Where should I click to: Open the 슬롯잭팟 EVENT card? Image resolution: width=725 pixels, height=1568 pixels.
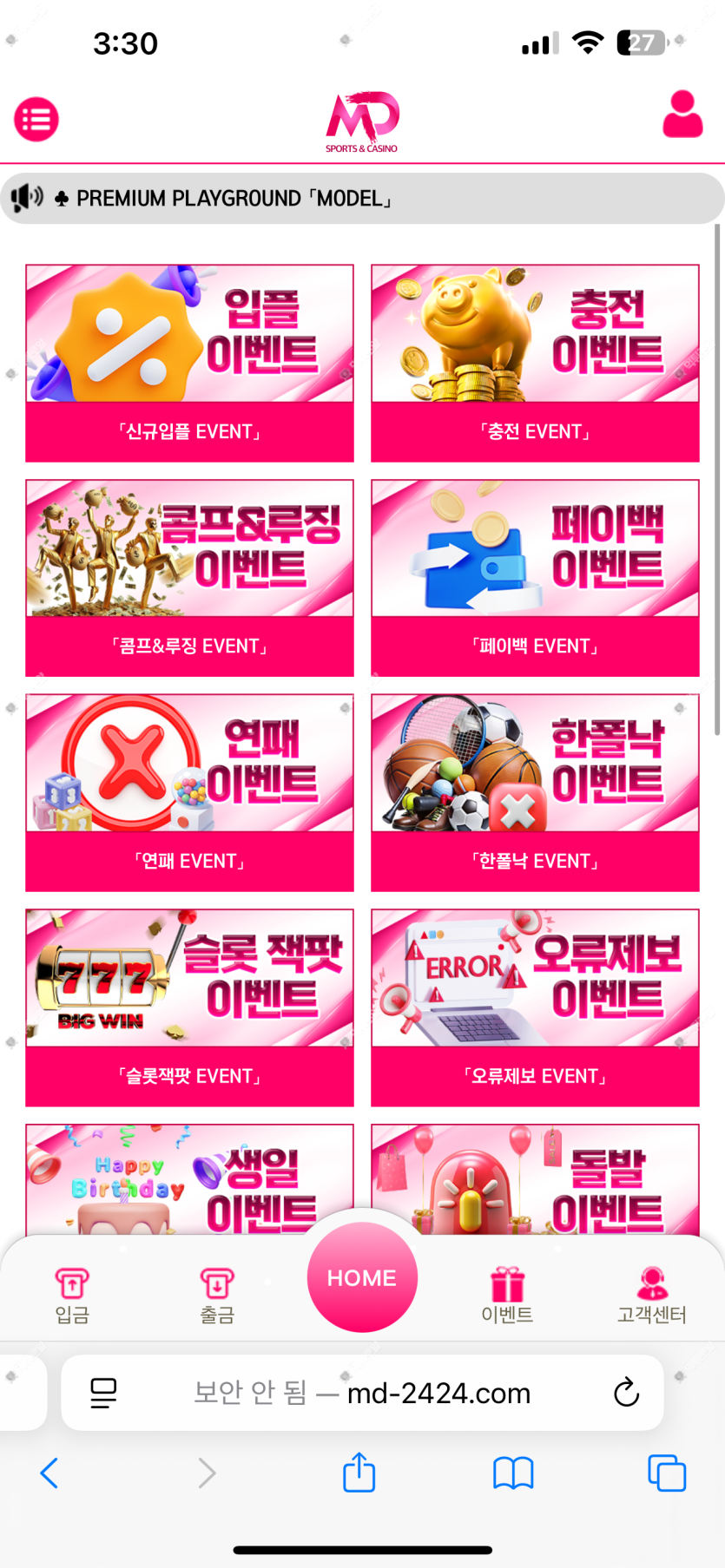click(x=189, y=1007)
